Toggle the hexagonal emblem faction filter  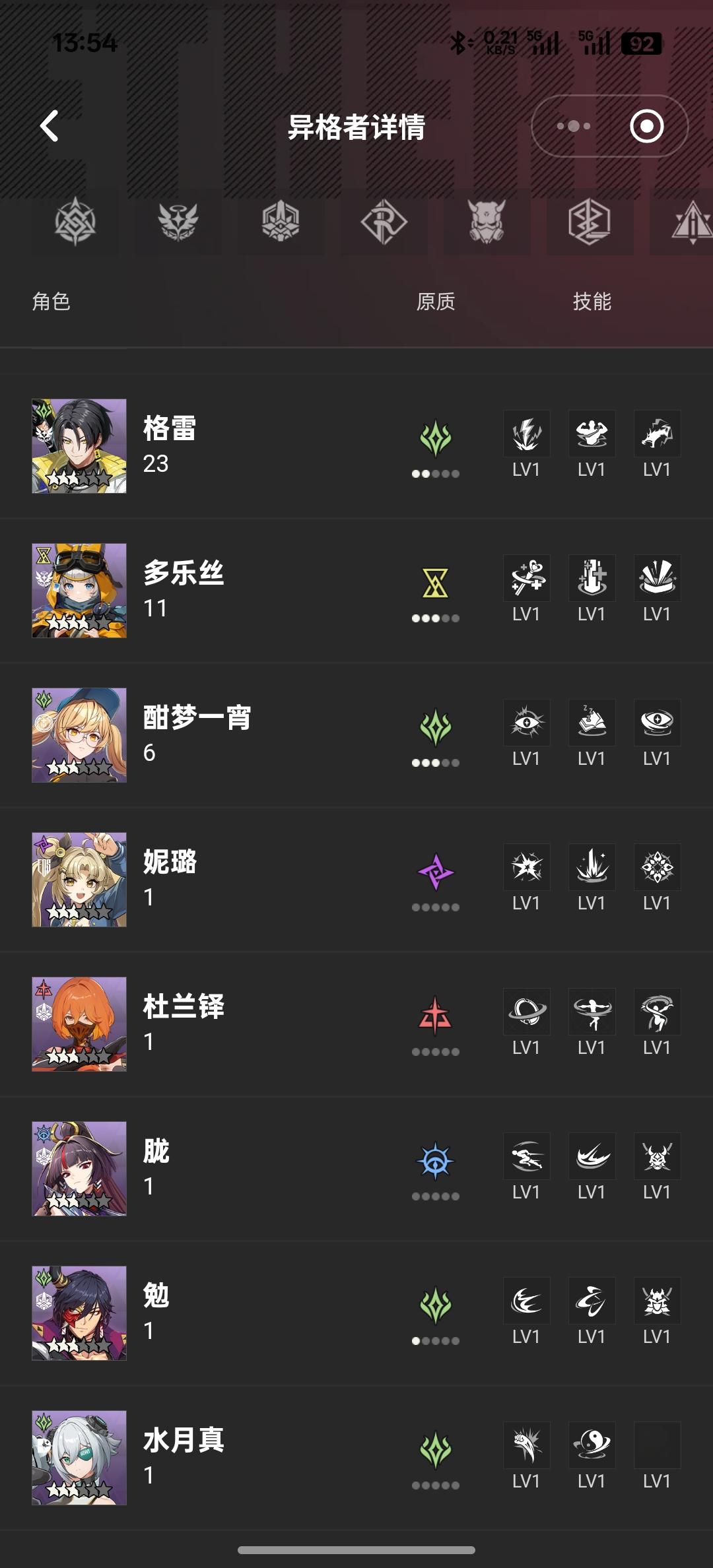[x=589, y=224]
